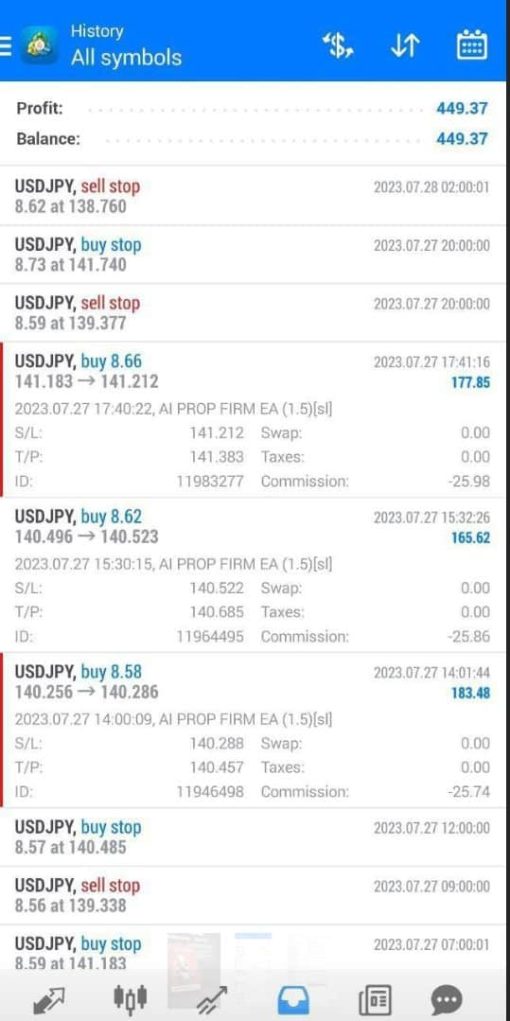Open the calendar date range picker
This screenshot has height=1021, width=510.
(472, 45)
